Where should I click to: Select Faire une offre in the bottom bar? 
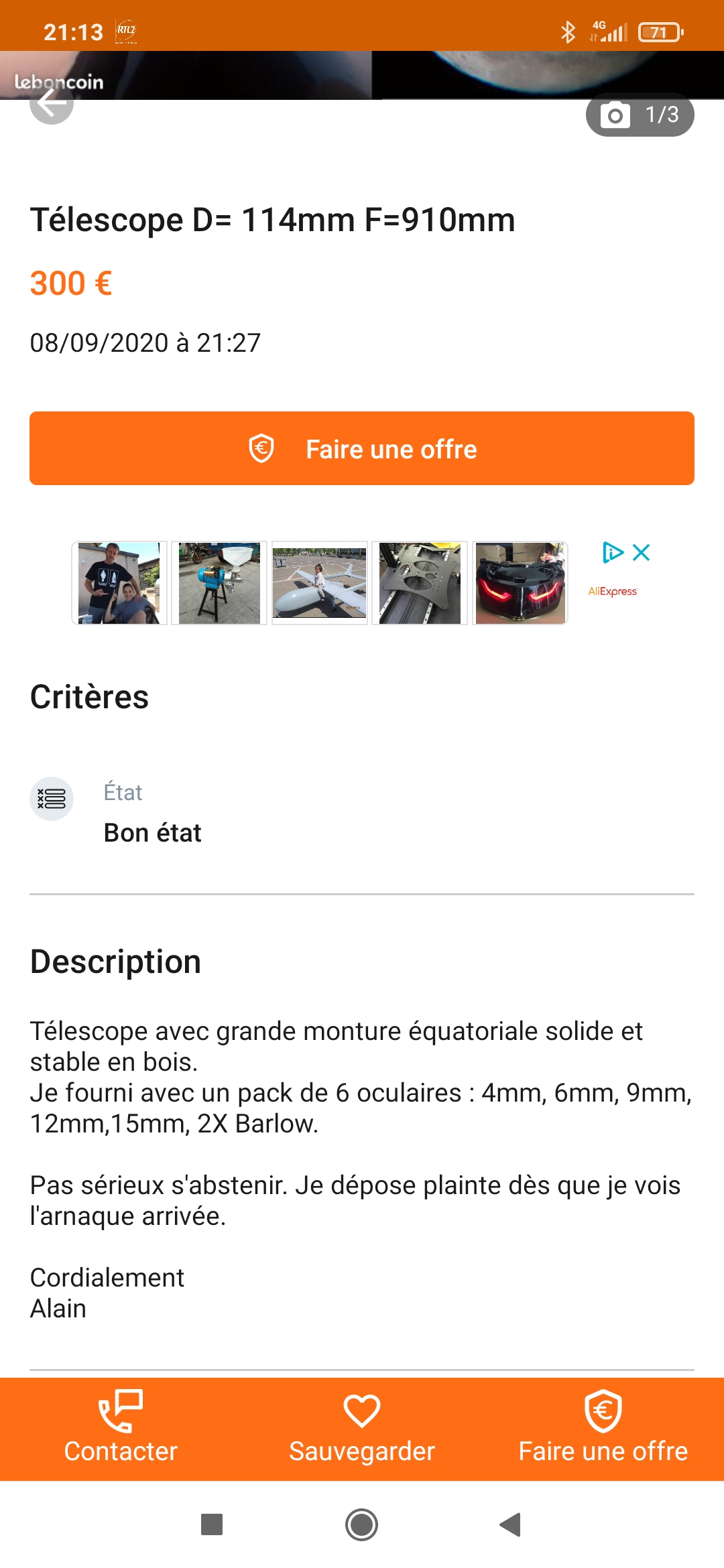[603, 1428]
